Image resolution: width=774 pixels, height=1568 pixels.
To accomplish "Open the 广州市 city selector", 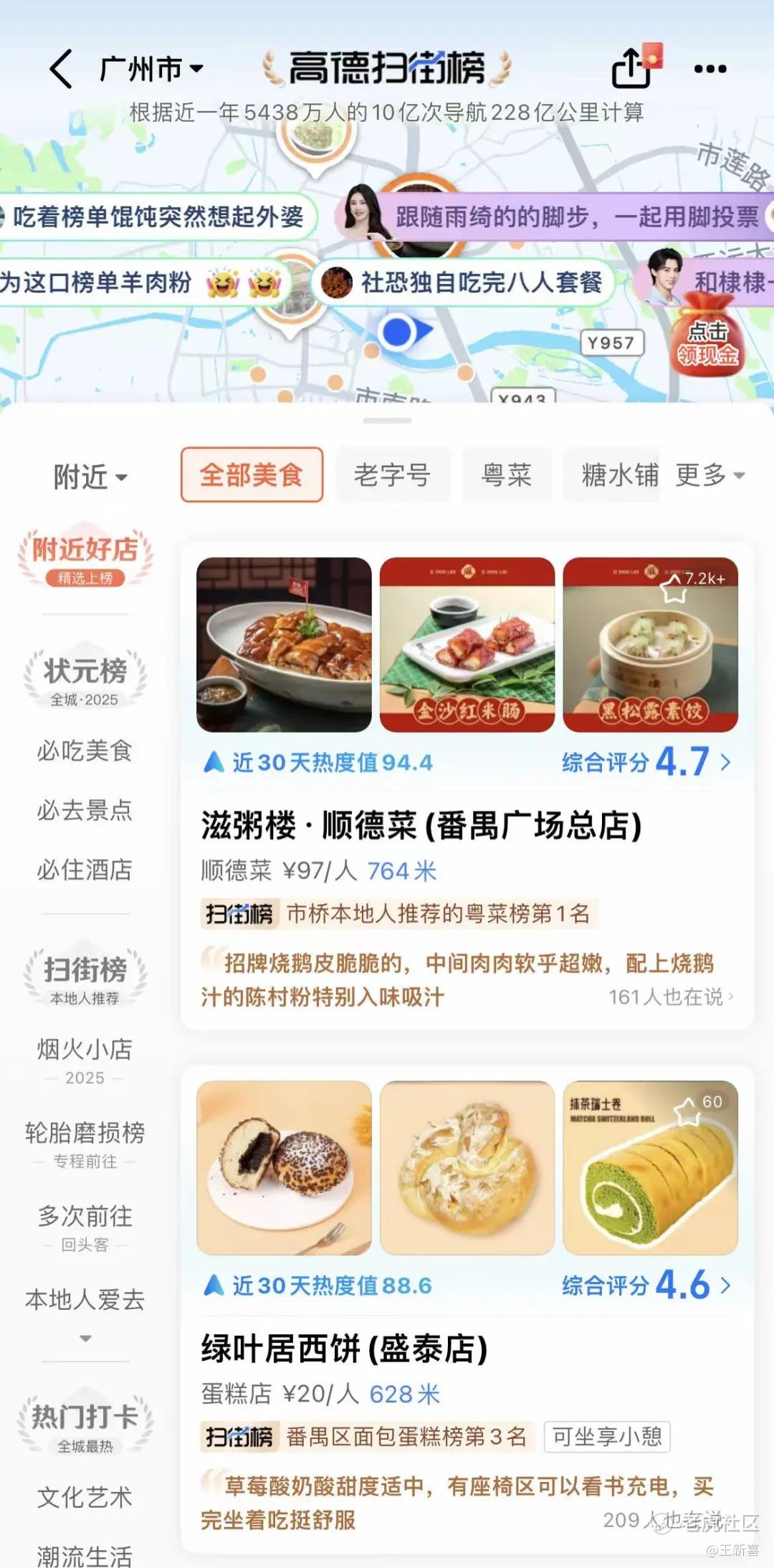I will click(151, 70).
